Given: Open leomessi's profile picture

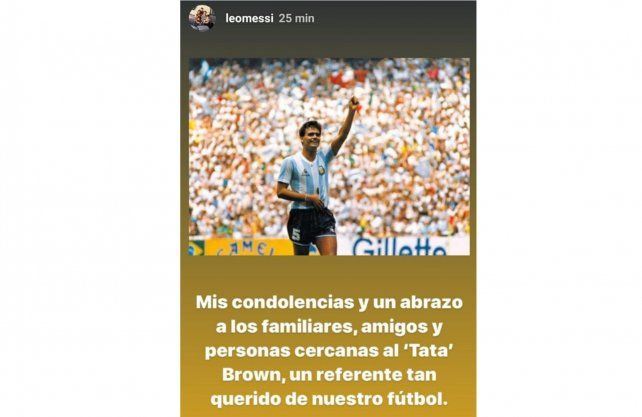Looking at the screenshot, I should coord(201,18).
